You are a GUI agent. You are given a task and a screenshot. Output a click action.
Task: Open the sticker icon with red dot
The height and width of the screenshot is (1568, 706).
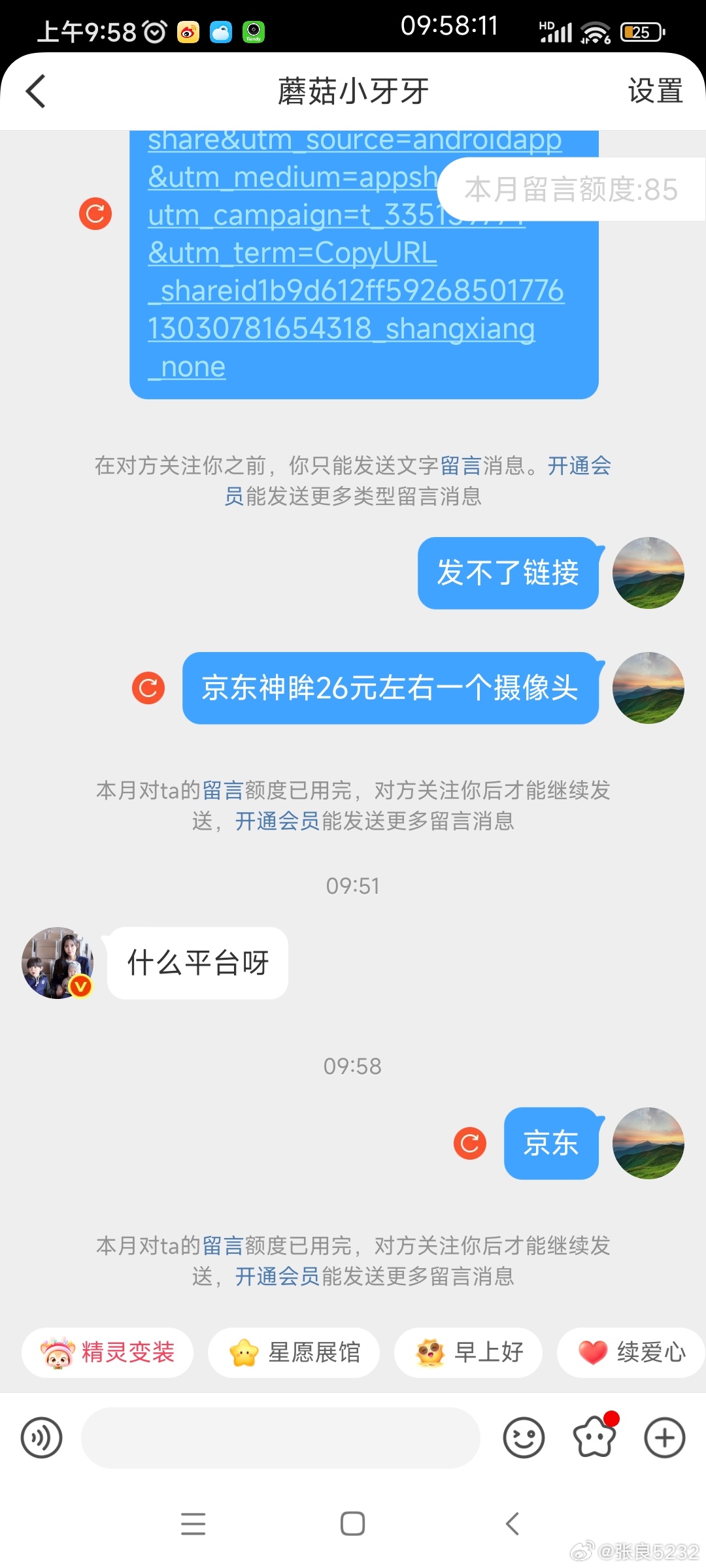click(x=594, y=1438)
